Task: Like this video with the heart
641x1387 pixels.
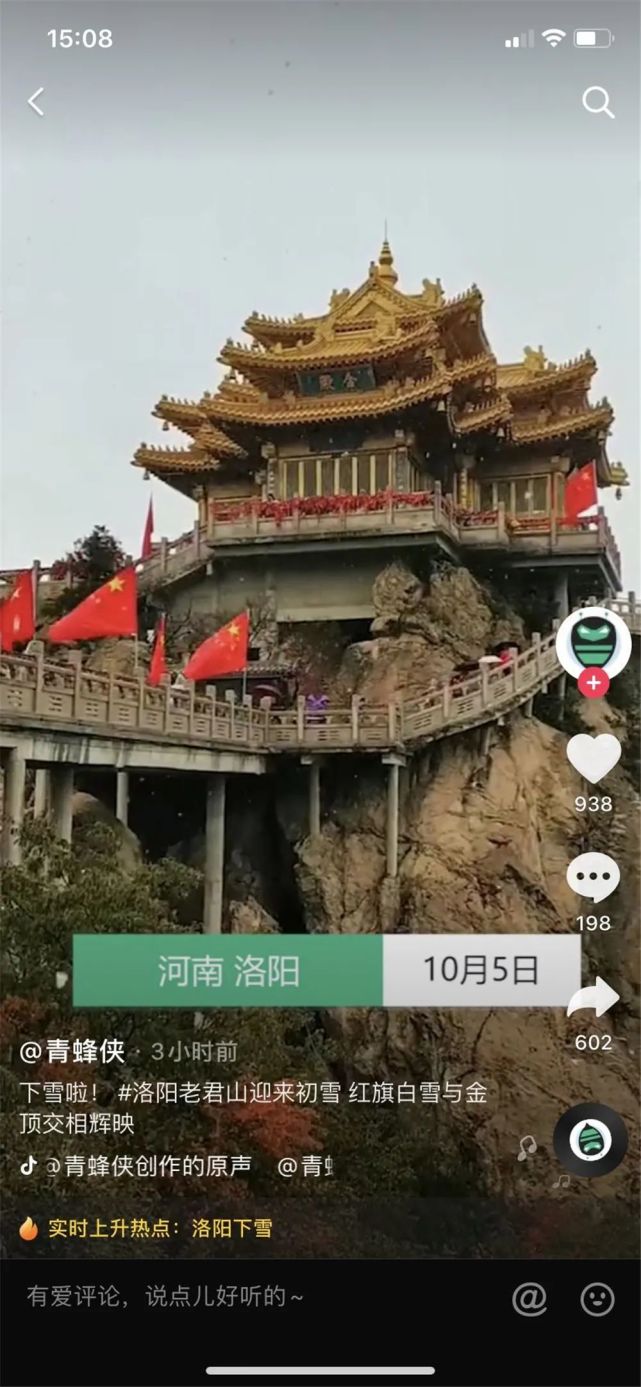Action: click(593, 758)
